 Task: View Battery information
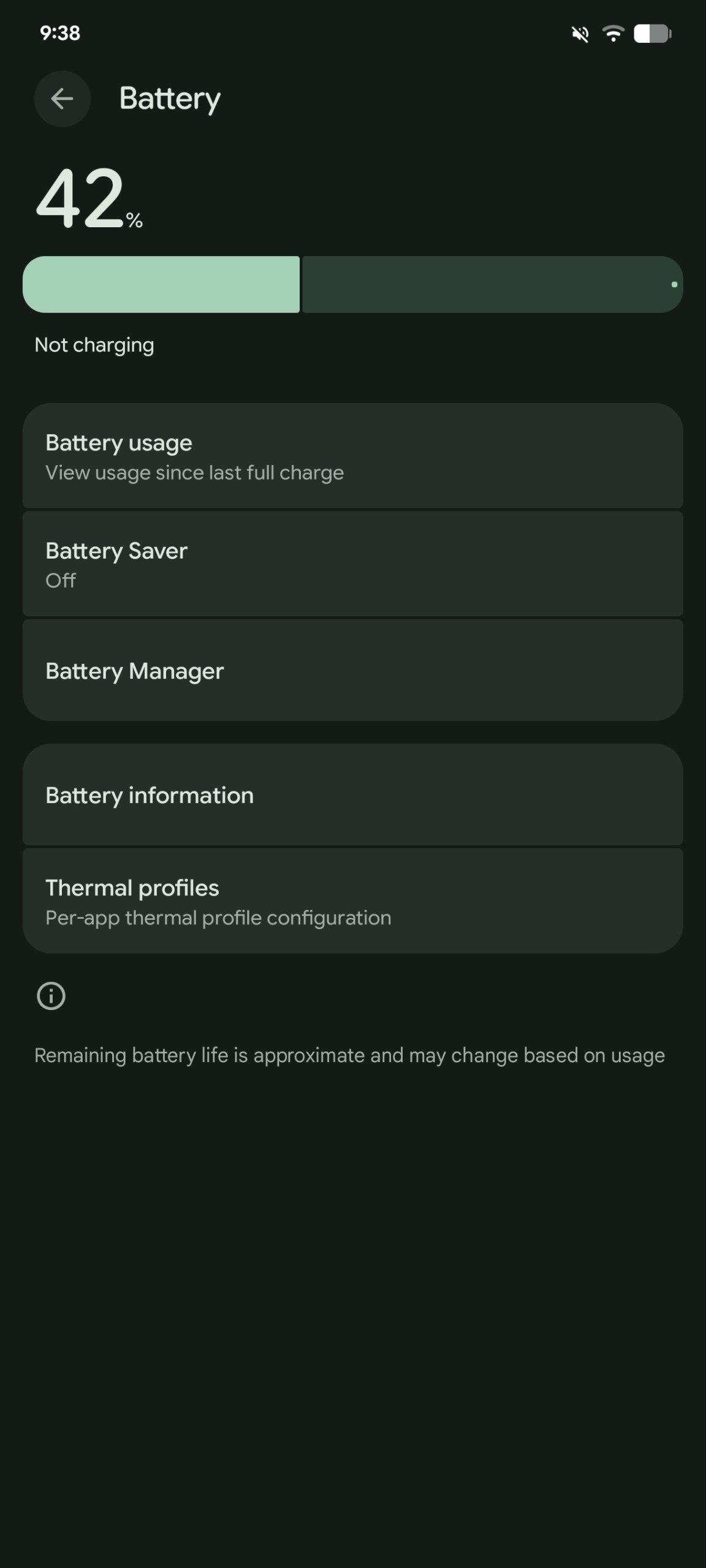tap(352, 795)
